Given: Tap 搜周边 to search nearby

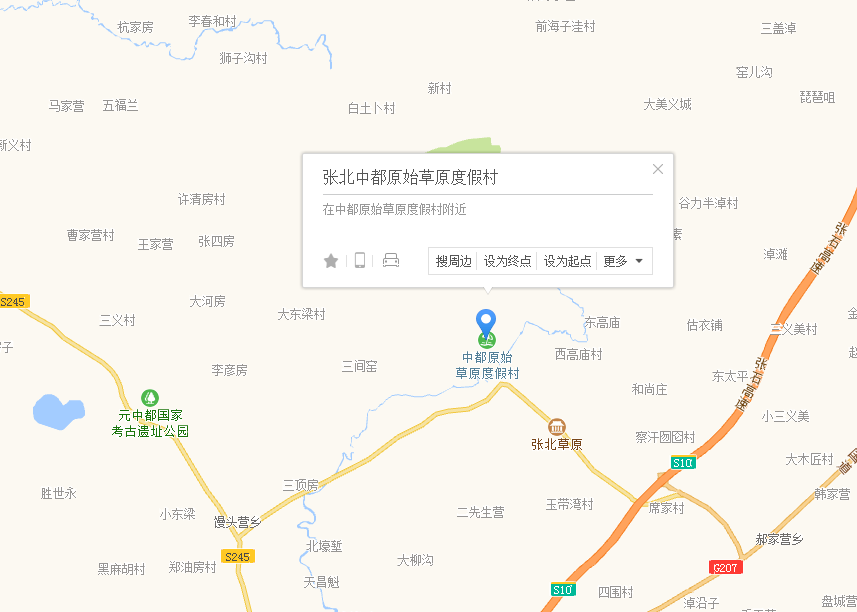Looking at the screenshot, I should pyautogui.click(x=453, y=261).
